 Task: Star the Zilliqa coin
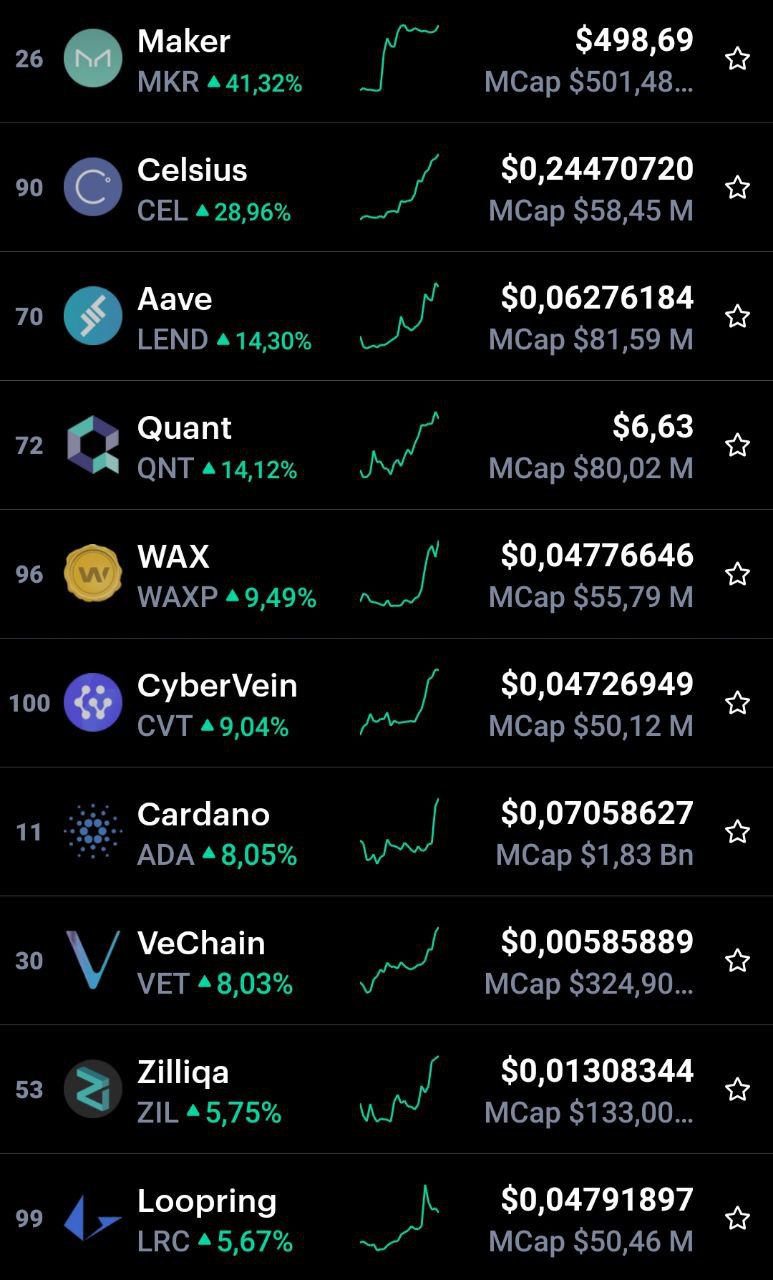pyautogui.click(x=737, y=1089)
